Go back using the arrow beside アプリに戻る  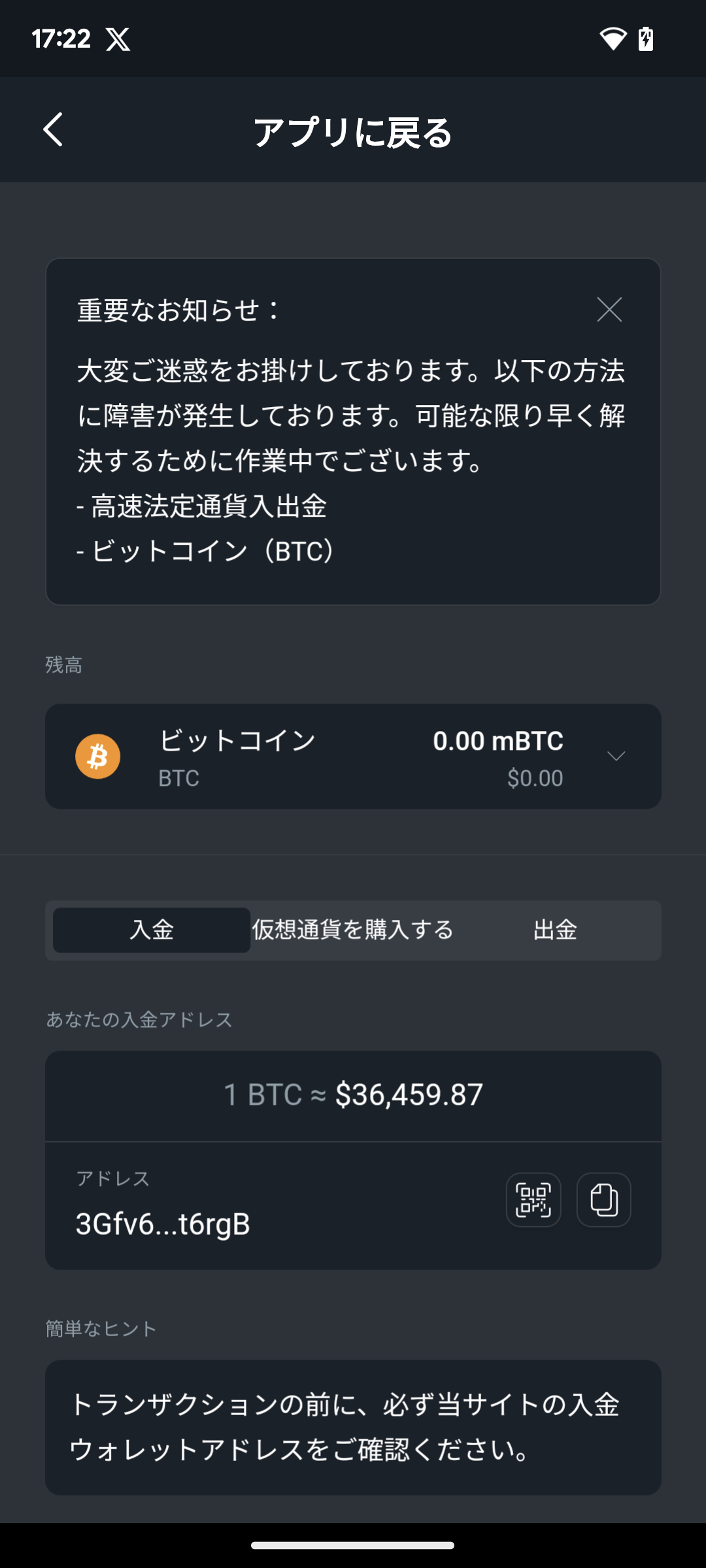click(54, 129)
